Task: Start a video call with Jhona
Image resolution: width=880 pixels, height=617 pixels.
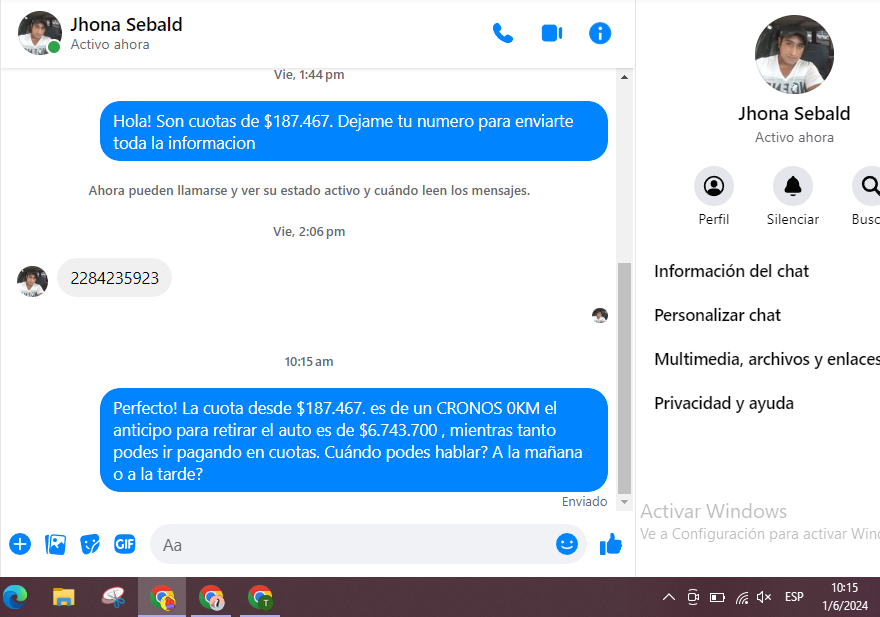Action: coord(552,33)
